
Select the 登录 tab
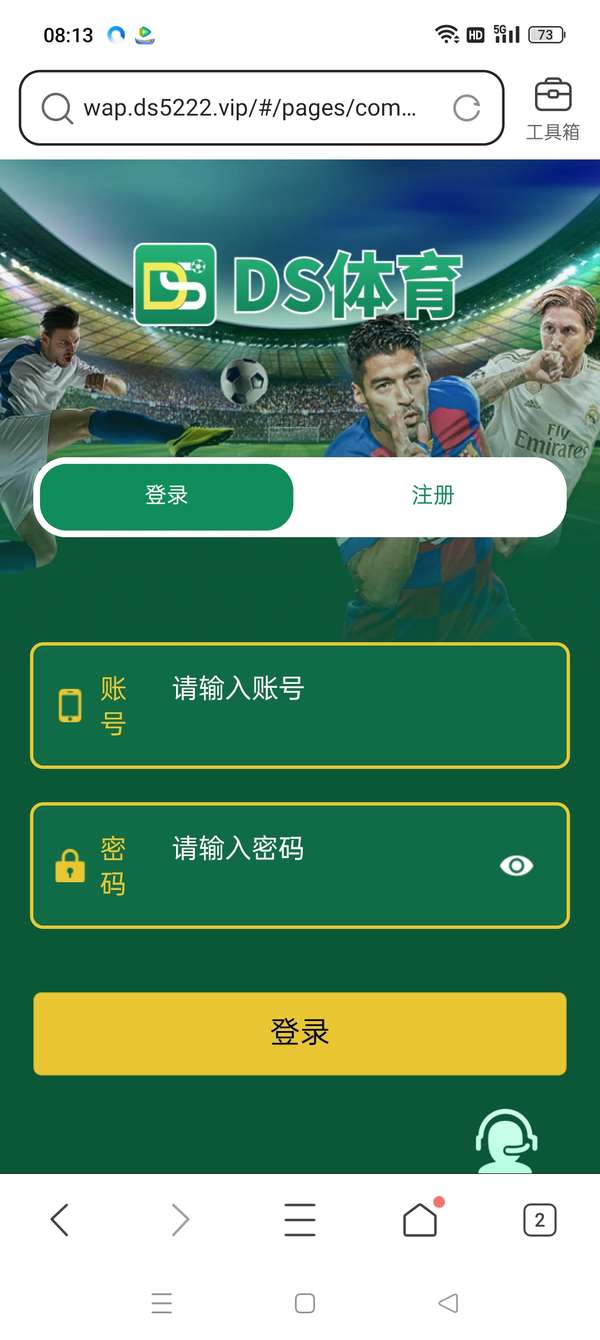[x=166, y=496]
